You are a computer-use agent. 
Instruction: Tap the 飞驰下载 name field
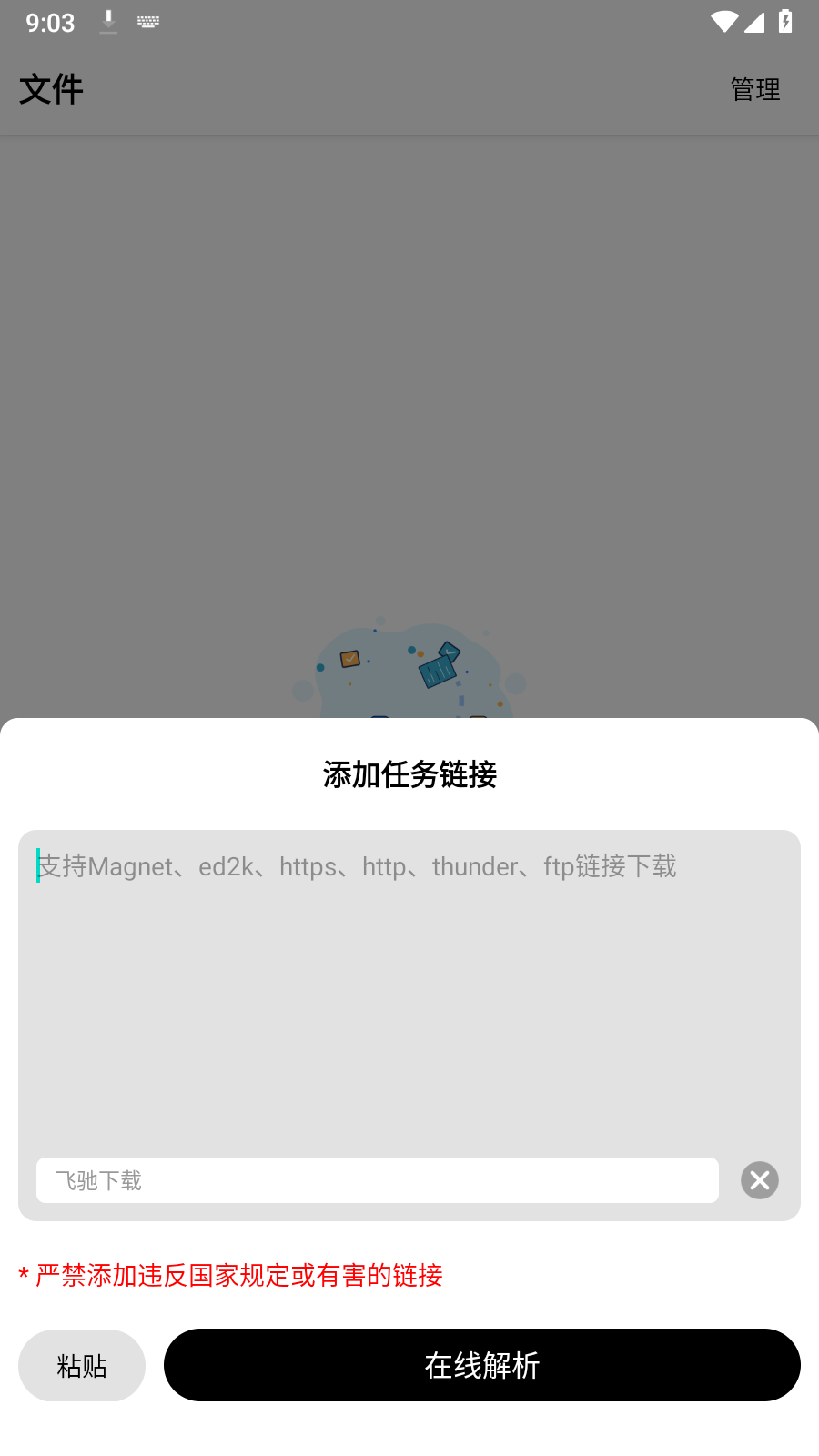pos(377,1180)
